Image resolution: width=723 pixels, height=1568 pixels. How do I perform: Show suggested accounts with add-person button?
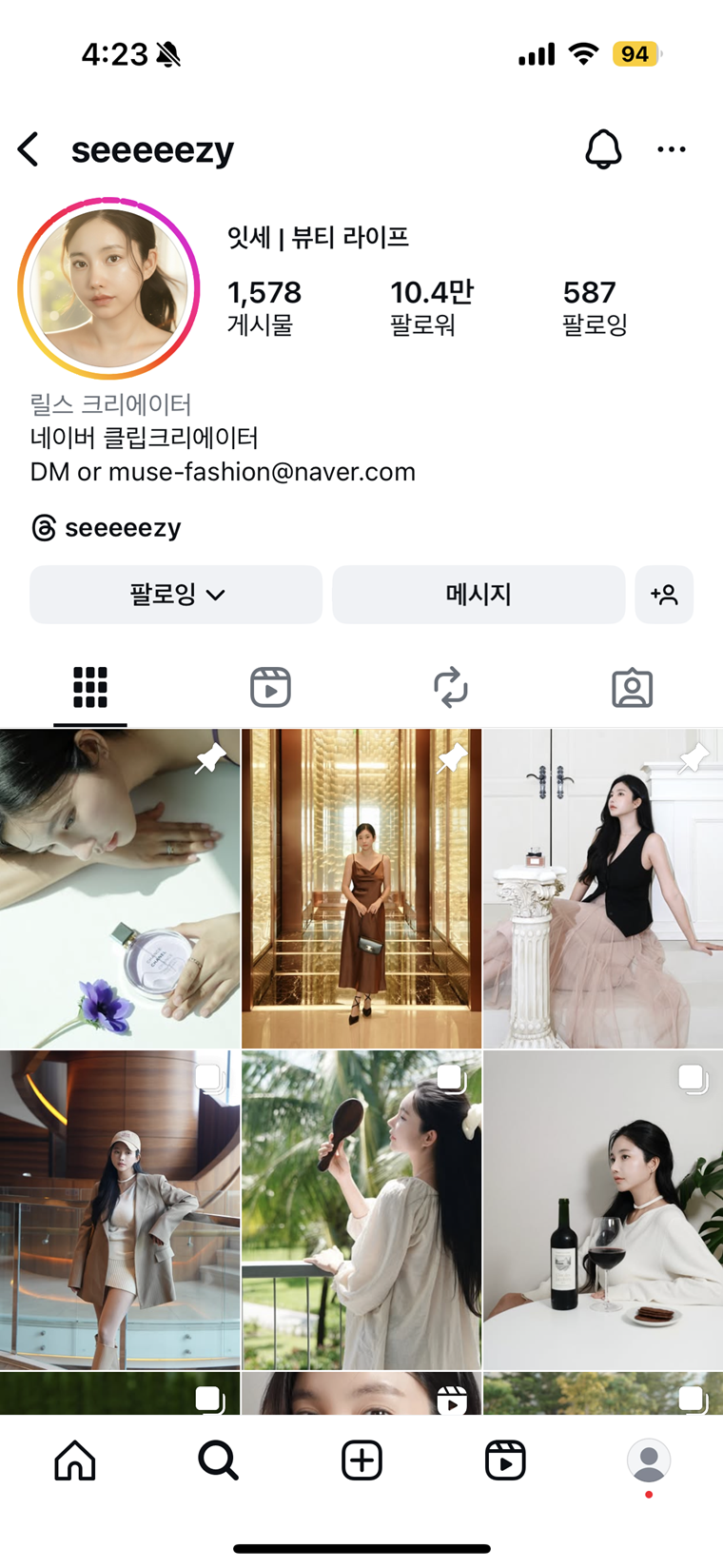tap(664, 595)
